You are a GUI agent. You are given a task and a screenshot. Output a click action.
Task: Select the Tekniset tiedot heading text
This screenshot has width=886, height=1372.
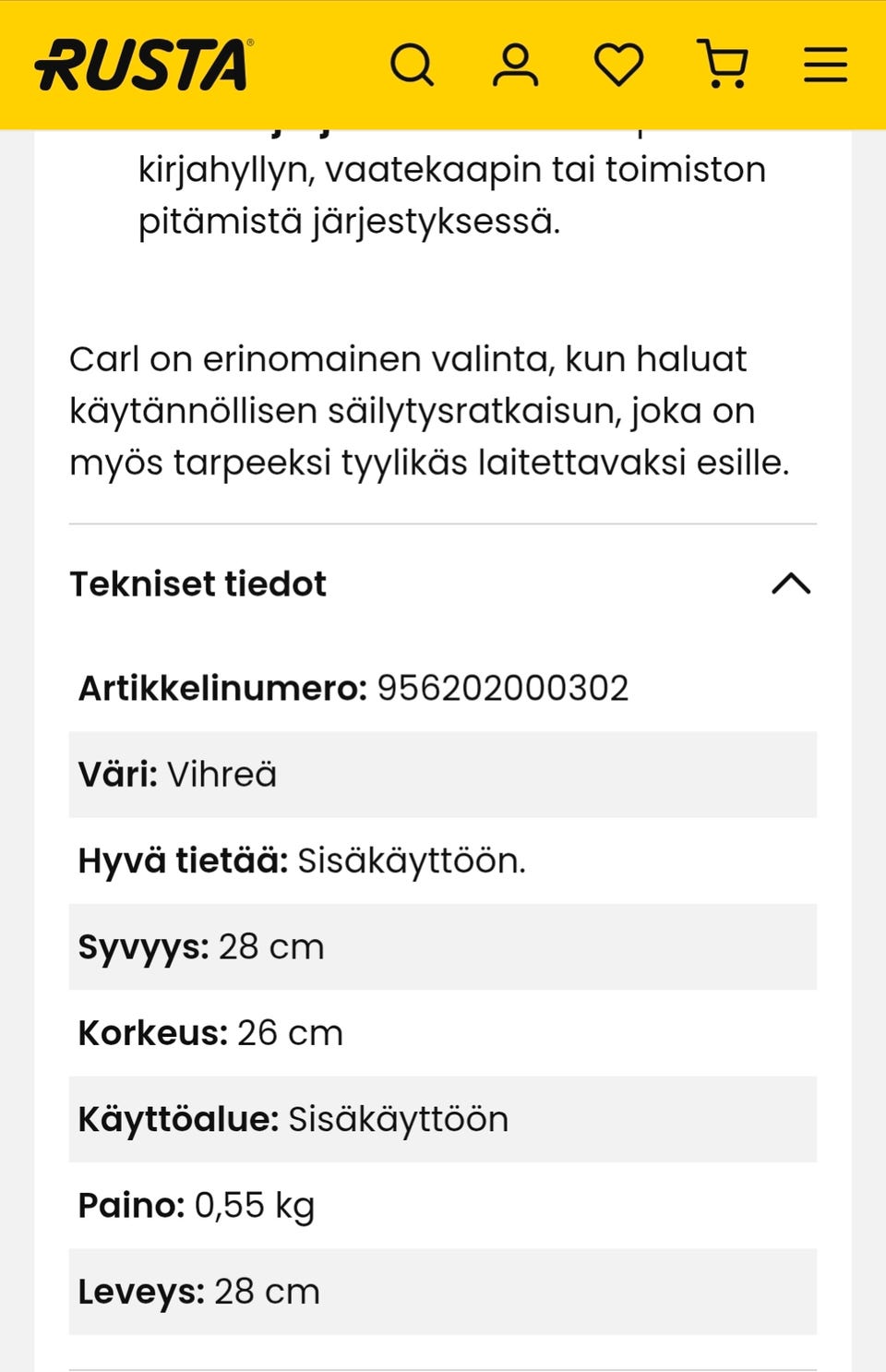pos(197,584)
